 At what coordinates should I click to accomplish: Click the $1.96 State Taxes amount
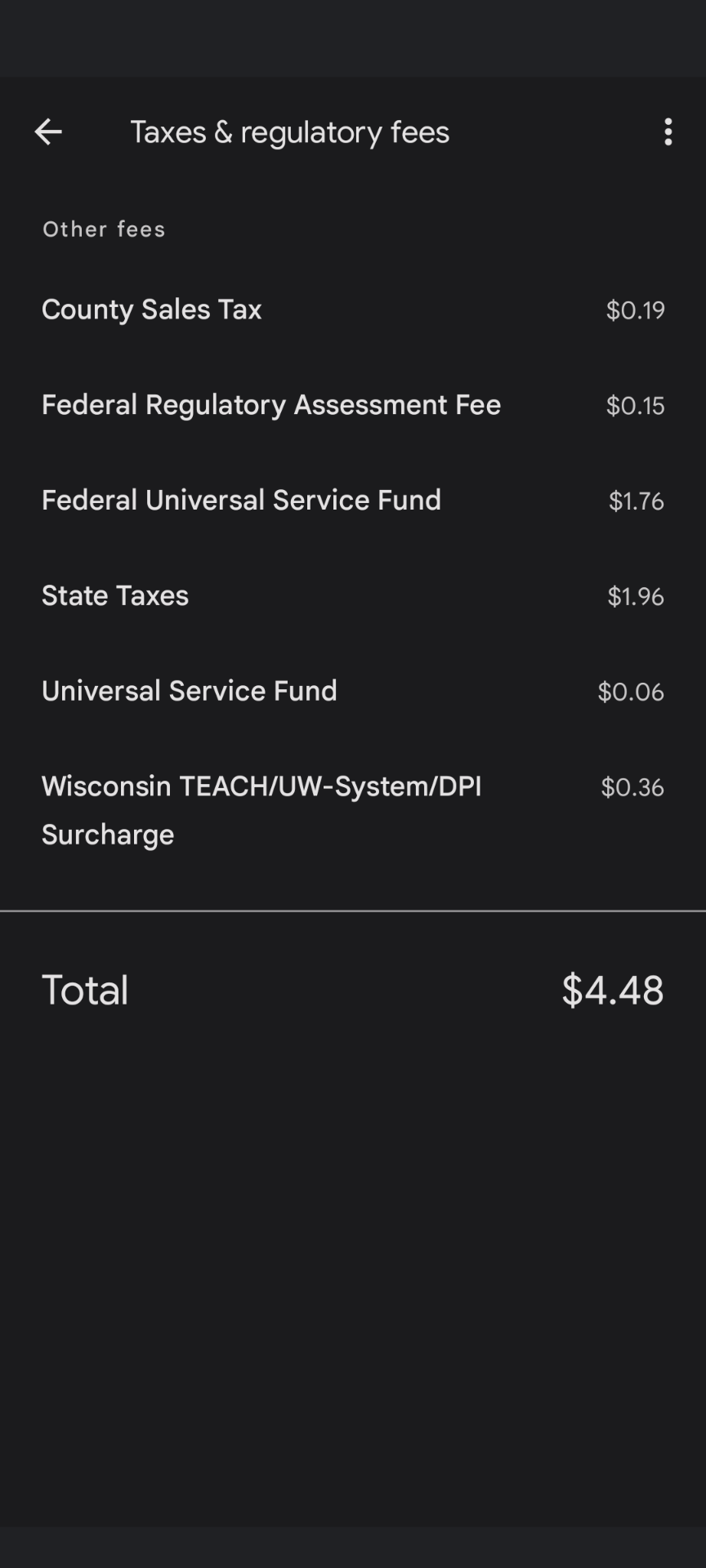point(635,597)
